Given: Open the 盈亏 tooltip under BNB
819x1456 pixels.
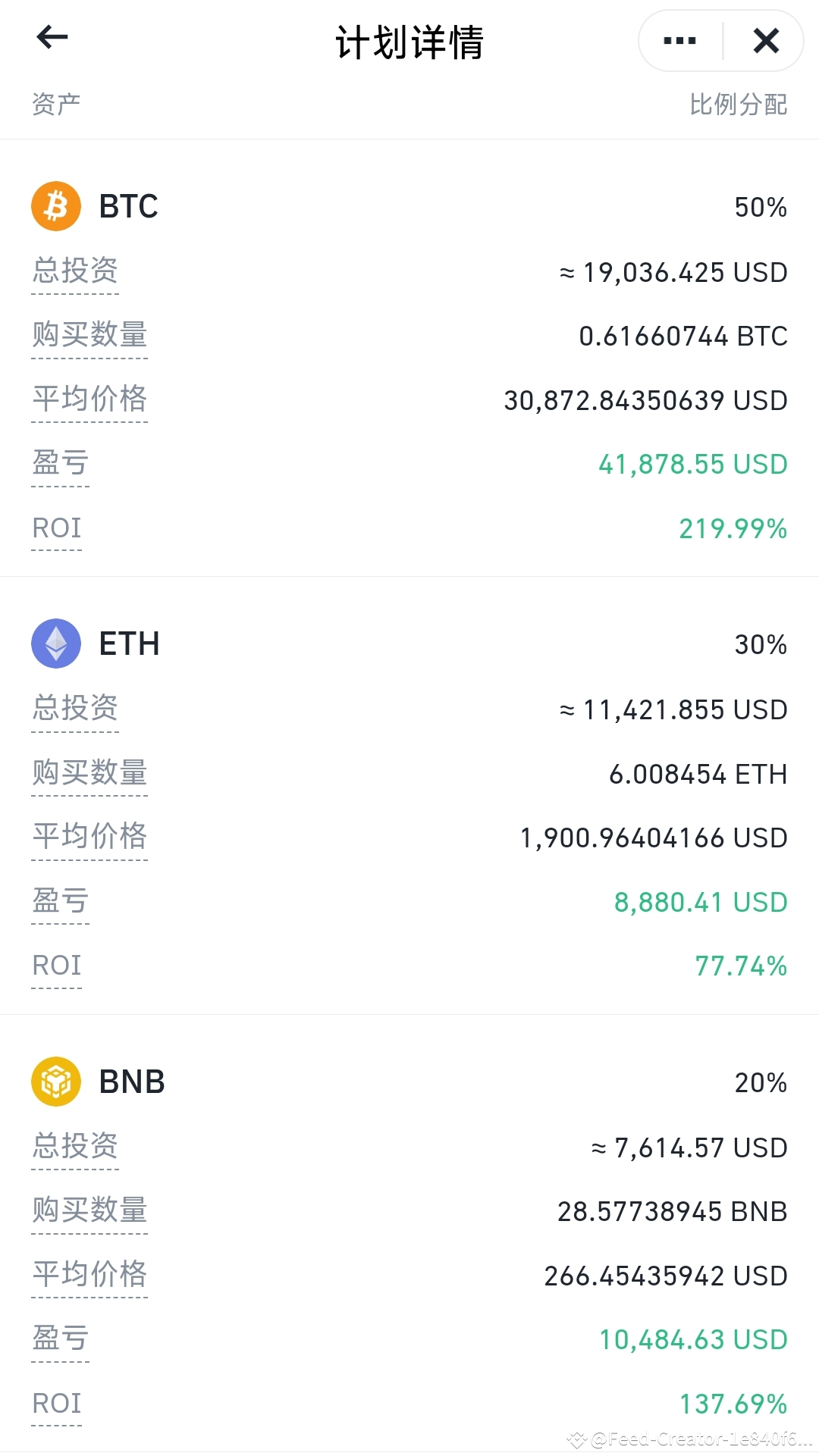Looking at the screenshot, I should 61,1339.
